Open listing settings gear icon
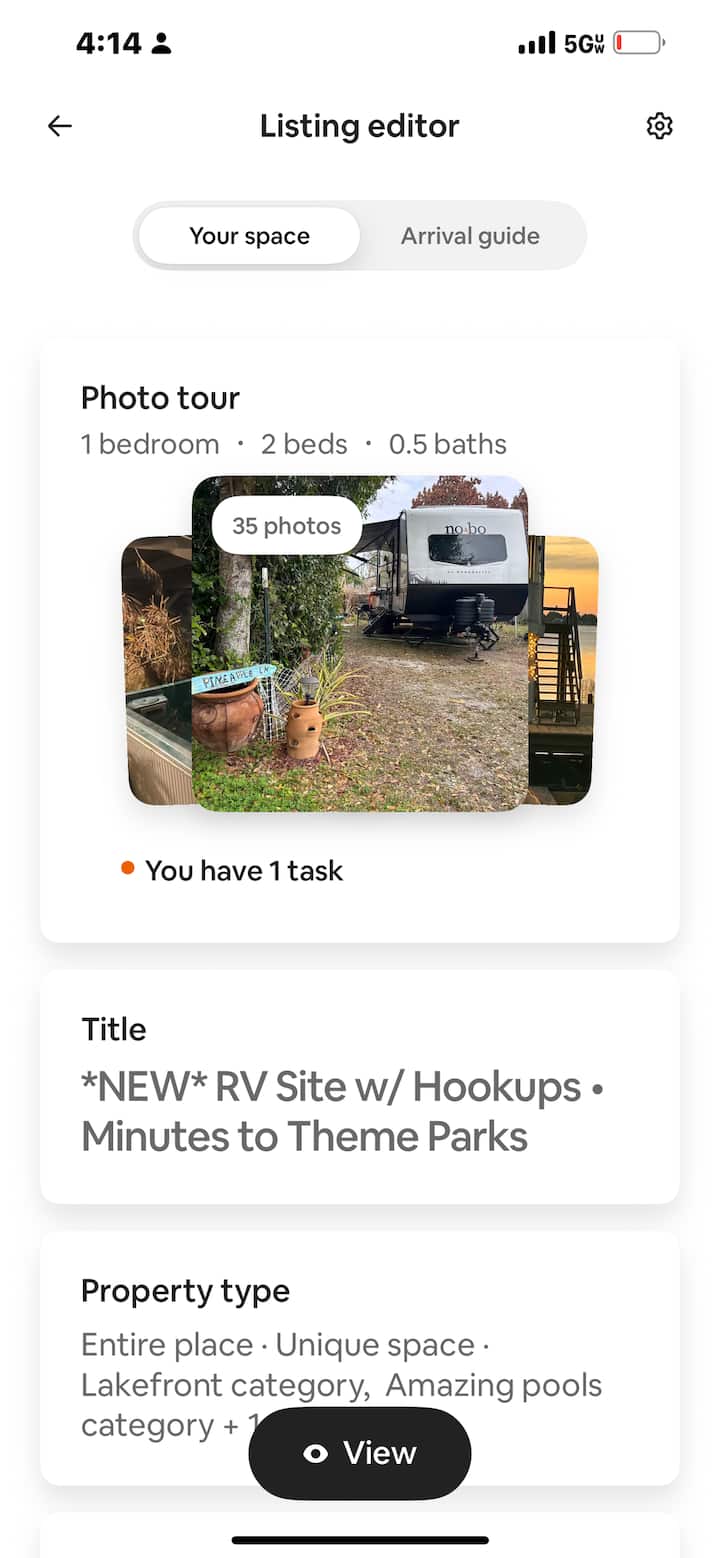Viewport: 720px width, 1558px height. coord(659,126)
